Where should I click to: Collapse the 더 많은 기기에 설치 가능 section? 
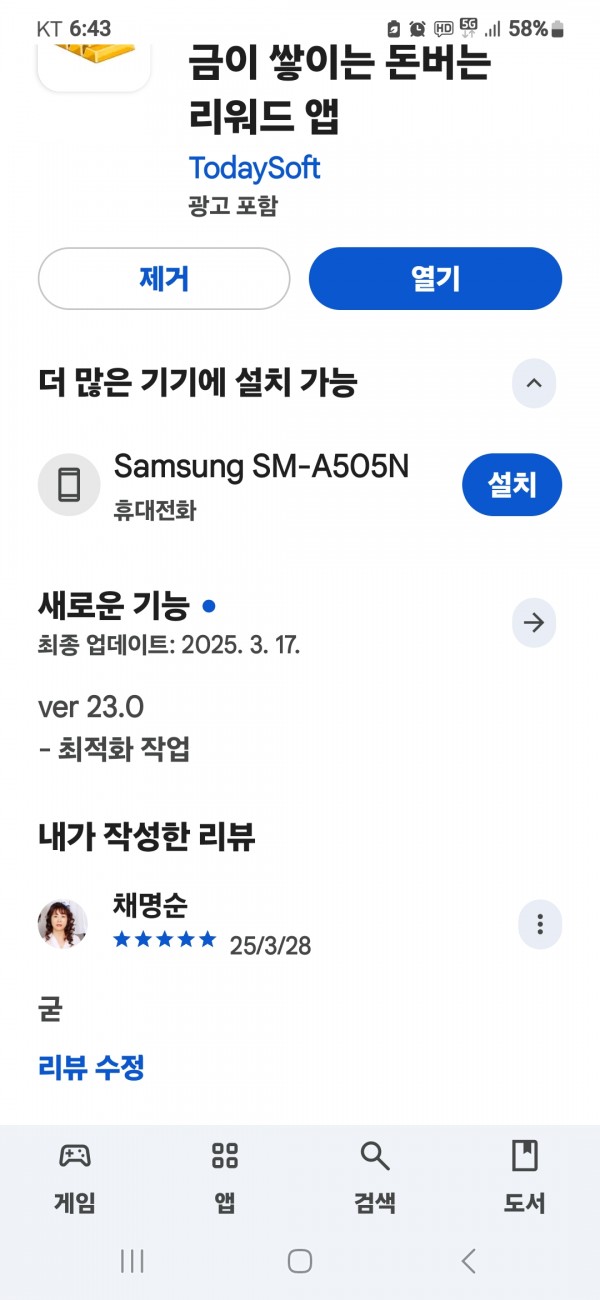point(534,383)
